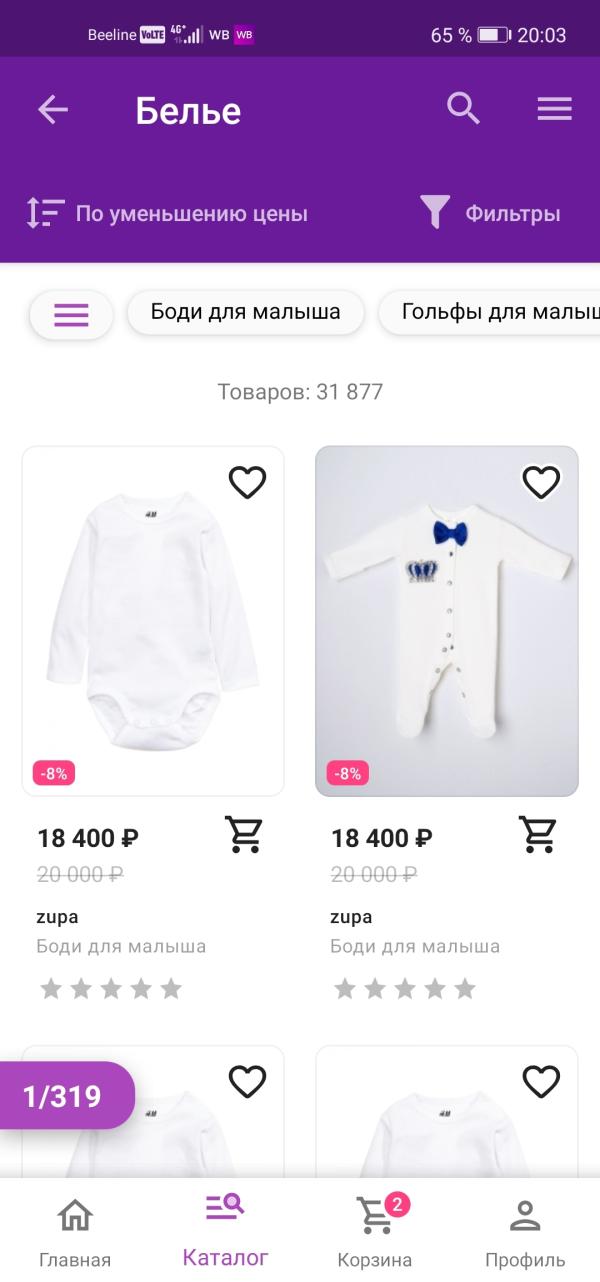Select the Боди для малыша chip
Image resolution: width=600 pixels, height=1282 pixels.
pyautogui.click(x=245, y=312)
